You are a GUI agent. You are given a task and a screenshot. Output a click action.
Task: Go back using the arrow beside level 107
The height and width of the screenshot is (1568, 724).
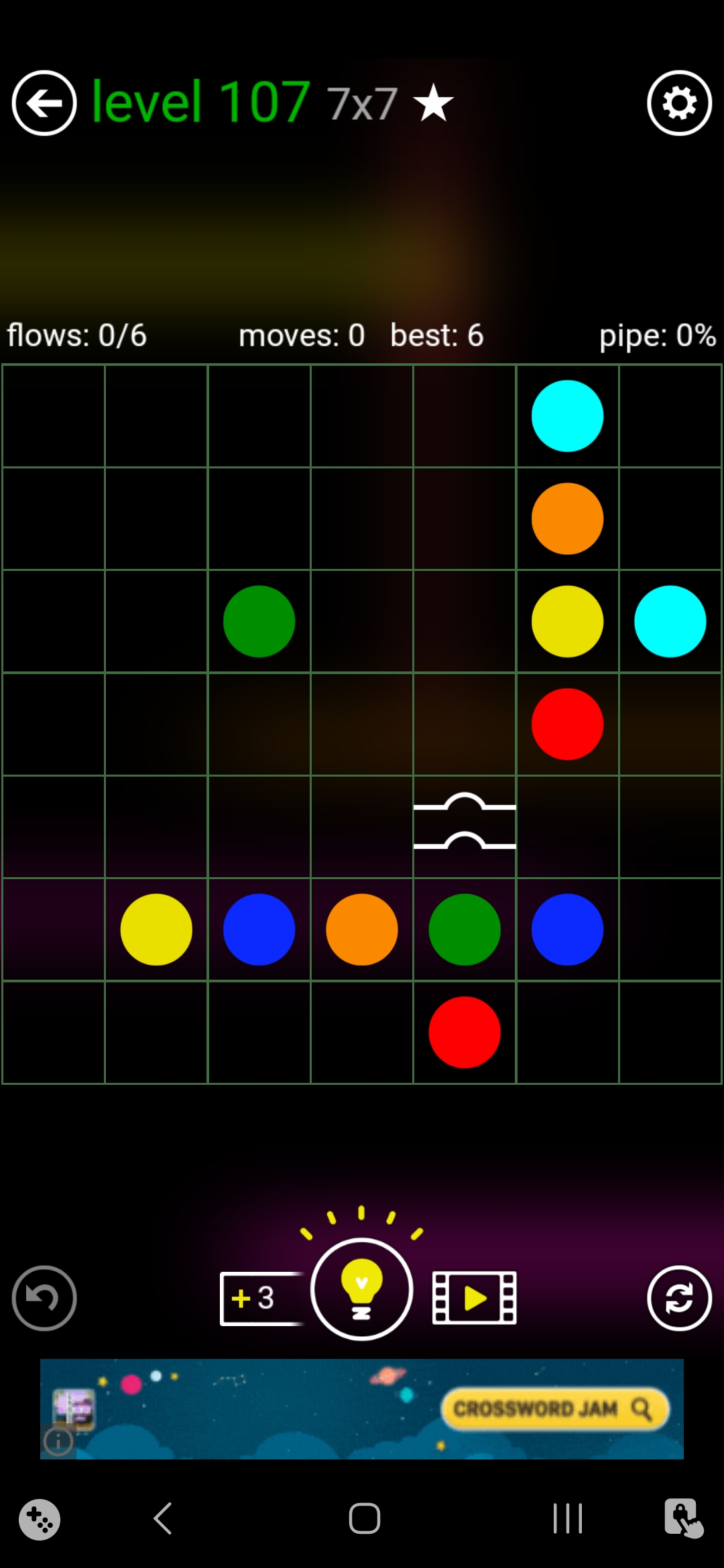[x=44, y=103]
